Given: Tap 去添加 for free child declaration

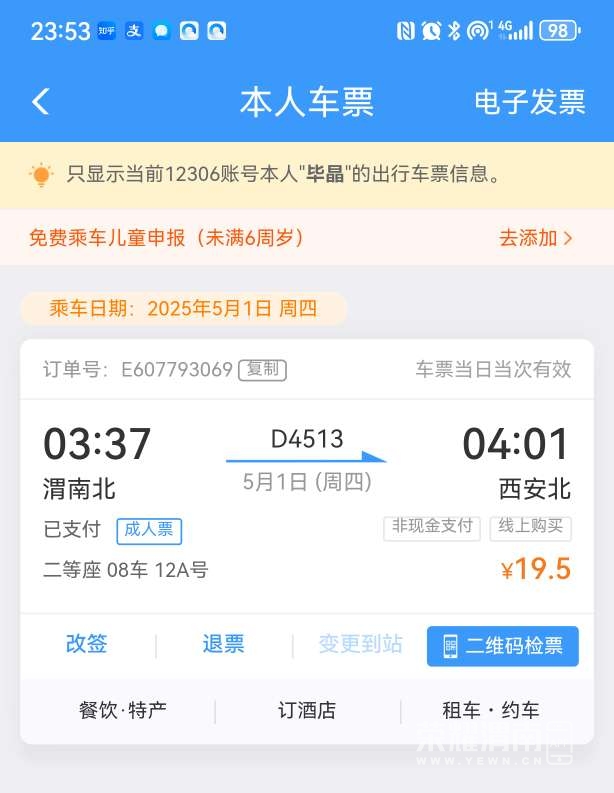Looking at the screenshot, I should [x=536, y=238].
